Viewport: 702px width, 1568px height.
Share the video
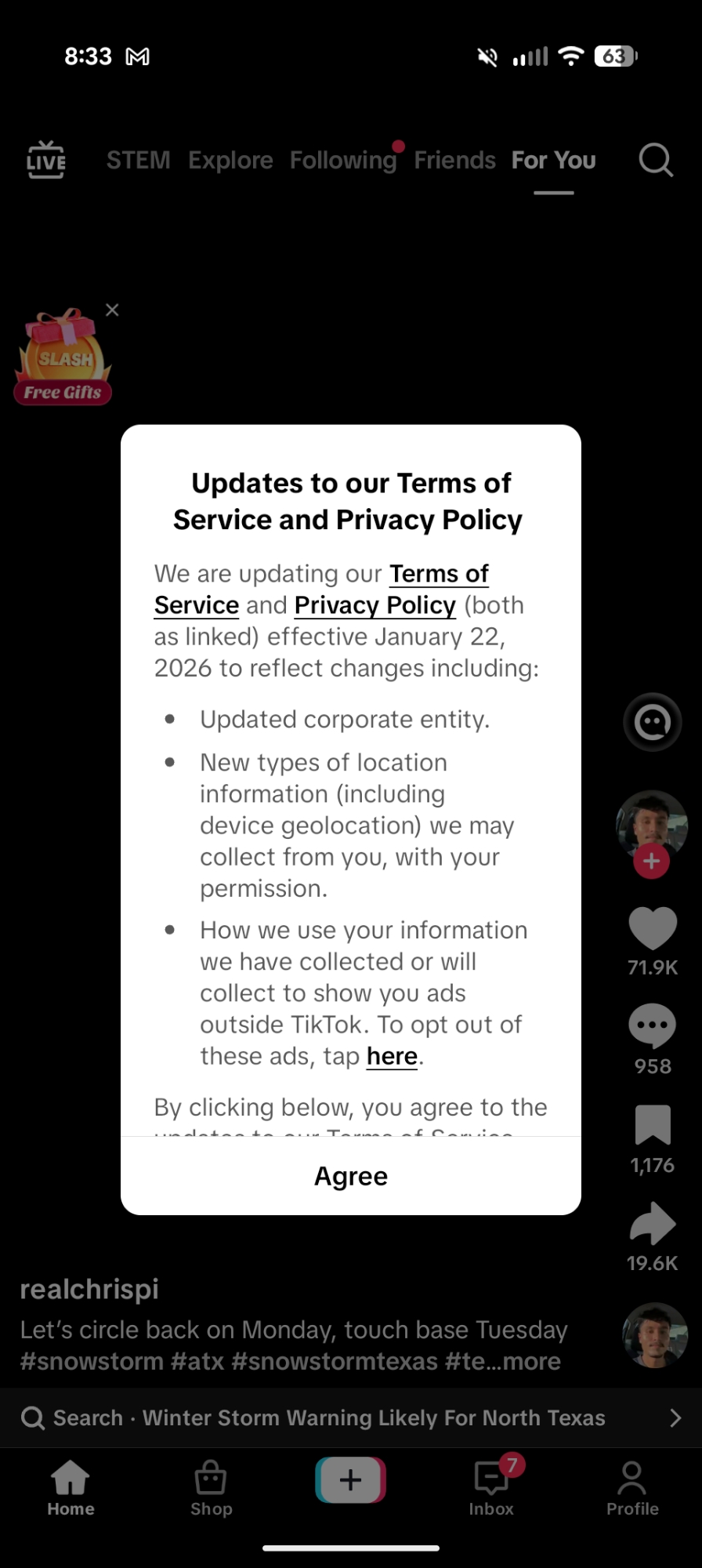pyautogui.click(x=652, y=1223)
